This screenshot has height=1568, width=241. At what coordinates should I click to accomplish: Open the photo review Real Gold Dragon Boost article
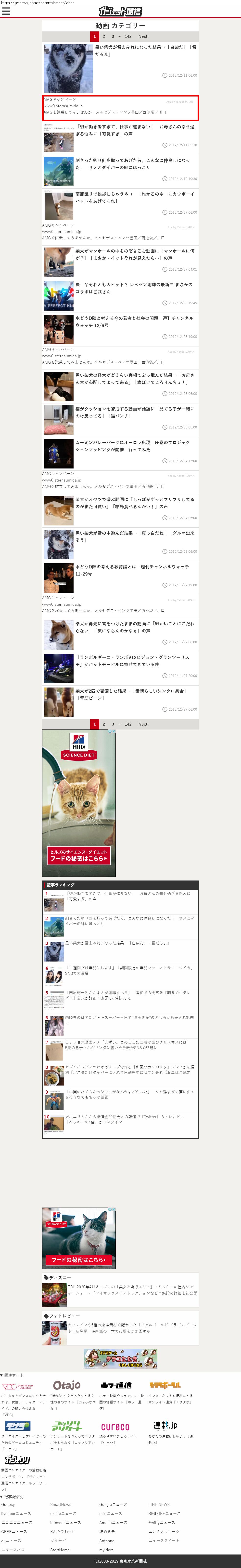132,1345
